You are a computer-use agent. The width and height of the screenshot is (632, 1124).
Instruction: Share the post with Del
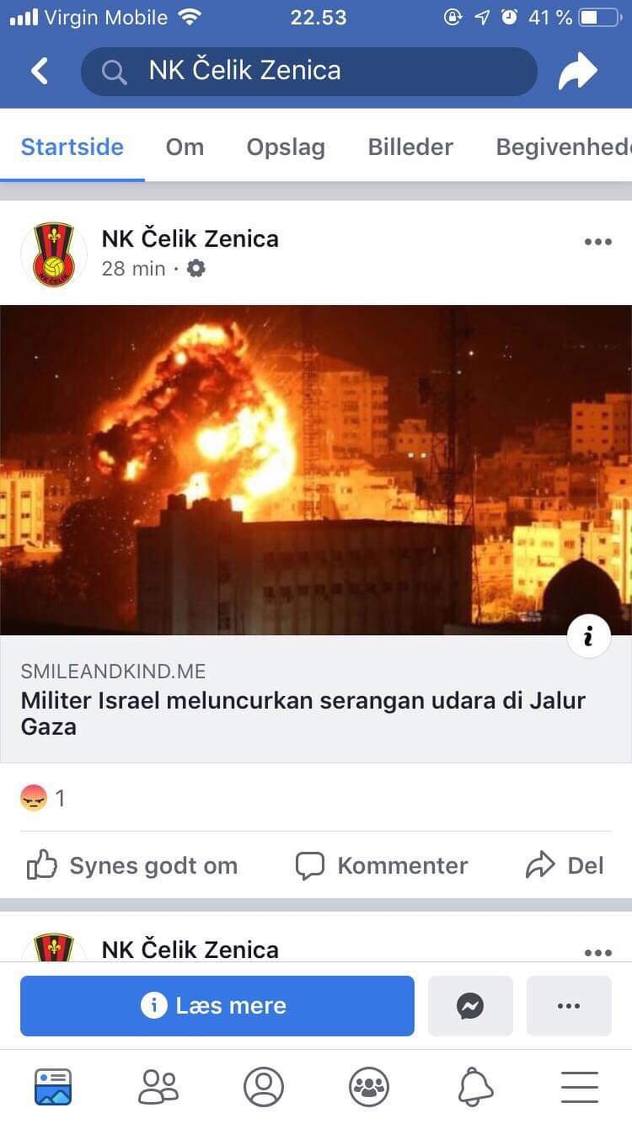(x=565, y=865)
